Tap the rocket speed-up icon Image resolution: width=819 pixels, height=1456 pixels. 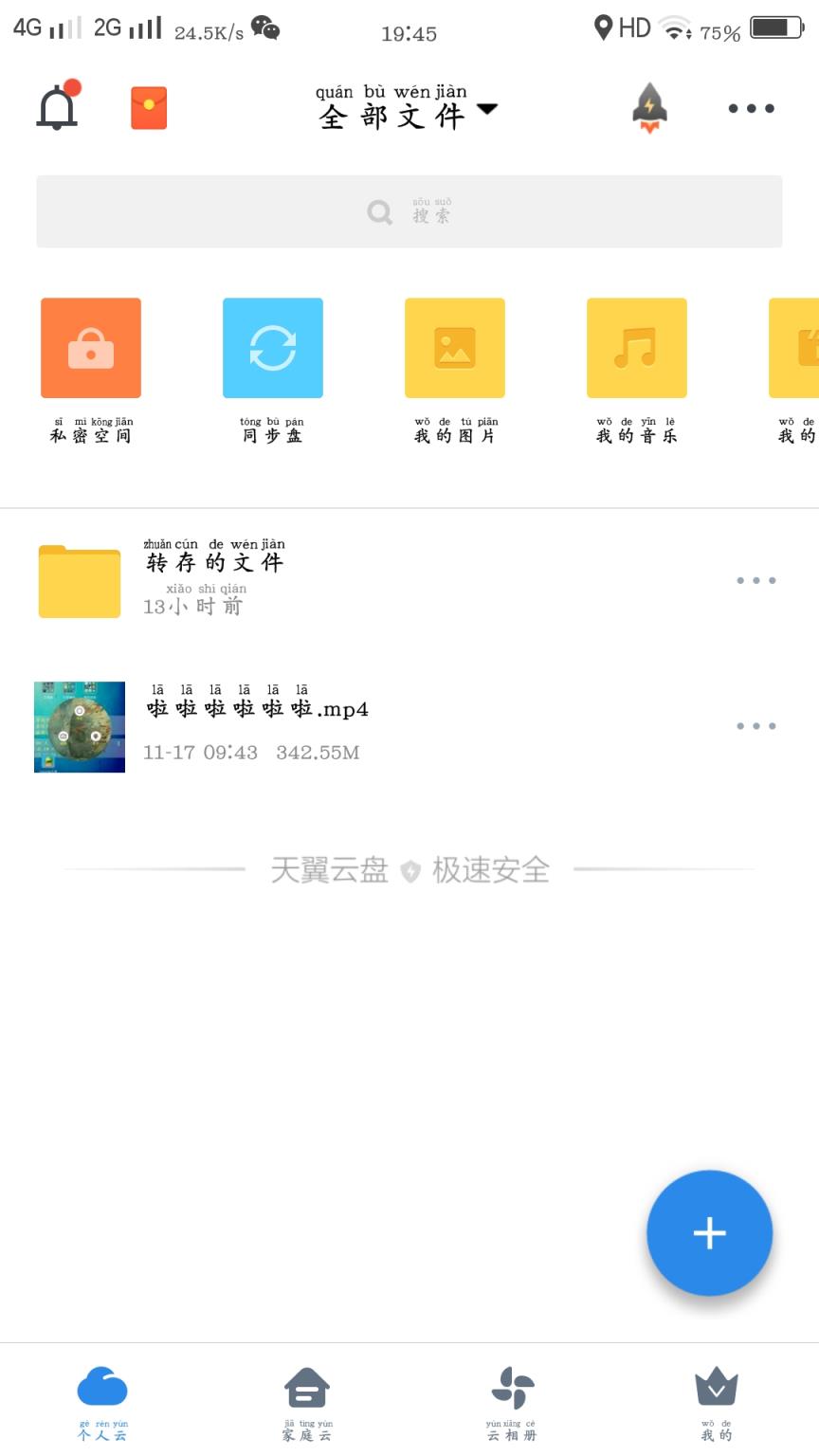tap(649, 107)
